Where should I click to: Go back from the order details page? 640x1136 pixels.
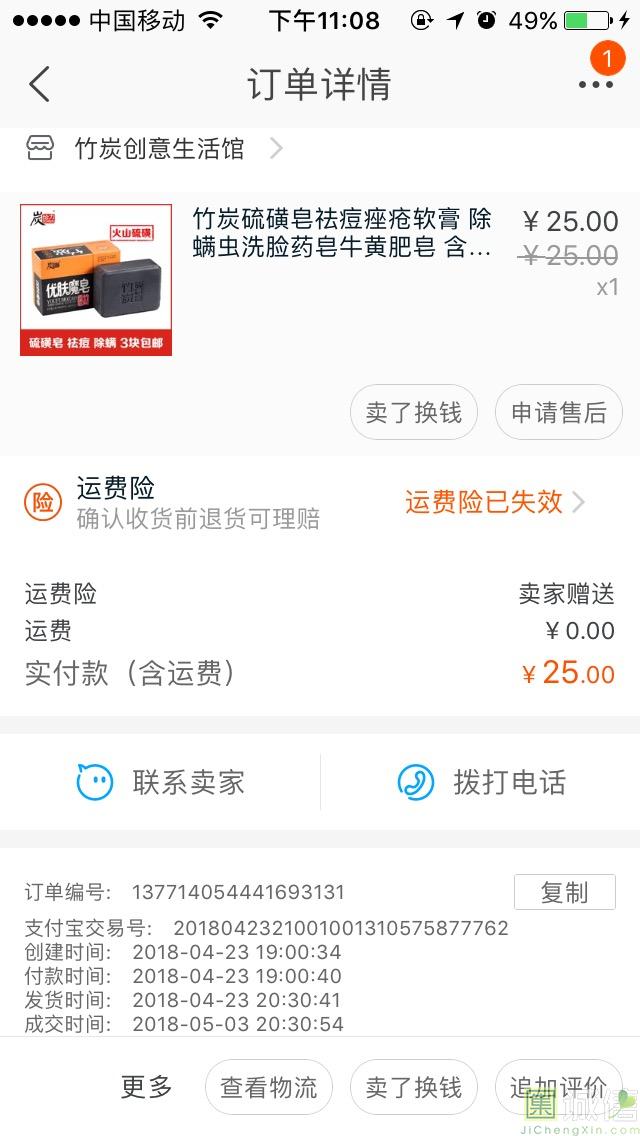(40, 84)
